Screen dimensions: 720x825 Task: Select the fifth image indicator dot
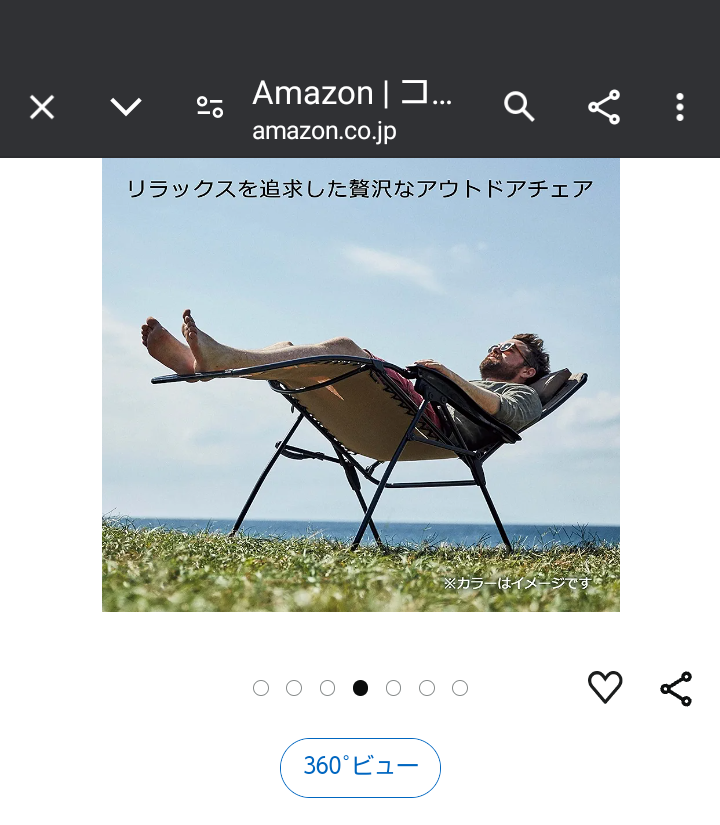coord(394,688)
